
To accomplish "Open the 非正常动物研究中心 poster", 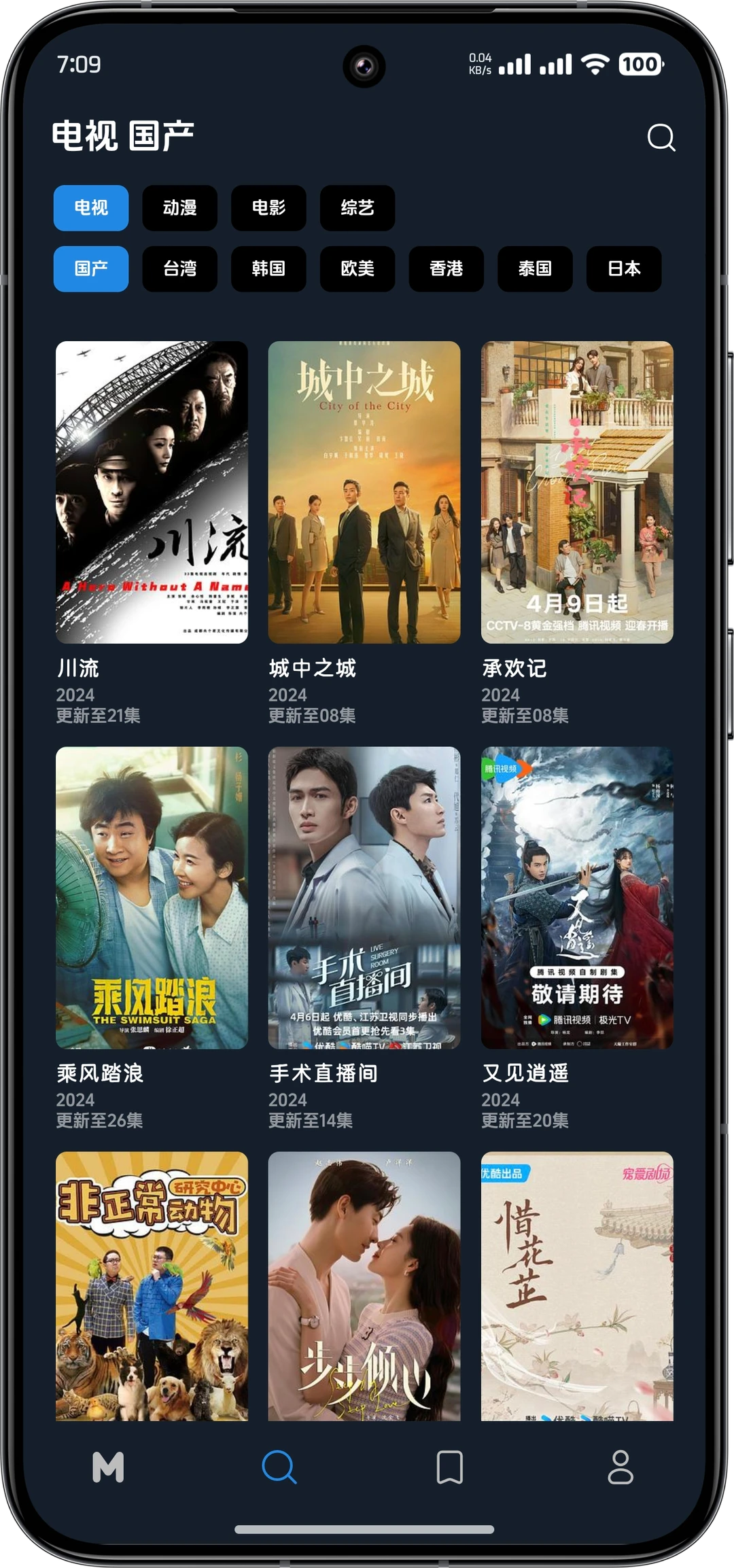I will coord(152,1285).
